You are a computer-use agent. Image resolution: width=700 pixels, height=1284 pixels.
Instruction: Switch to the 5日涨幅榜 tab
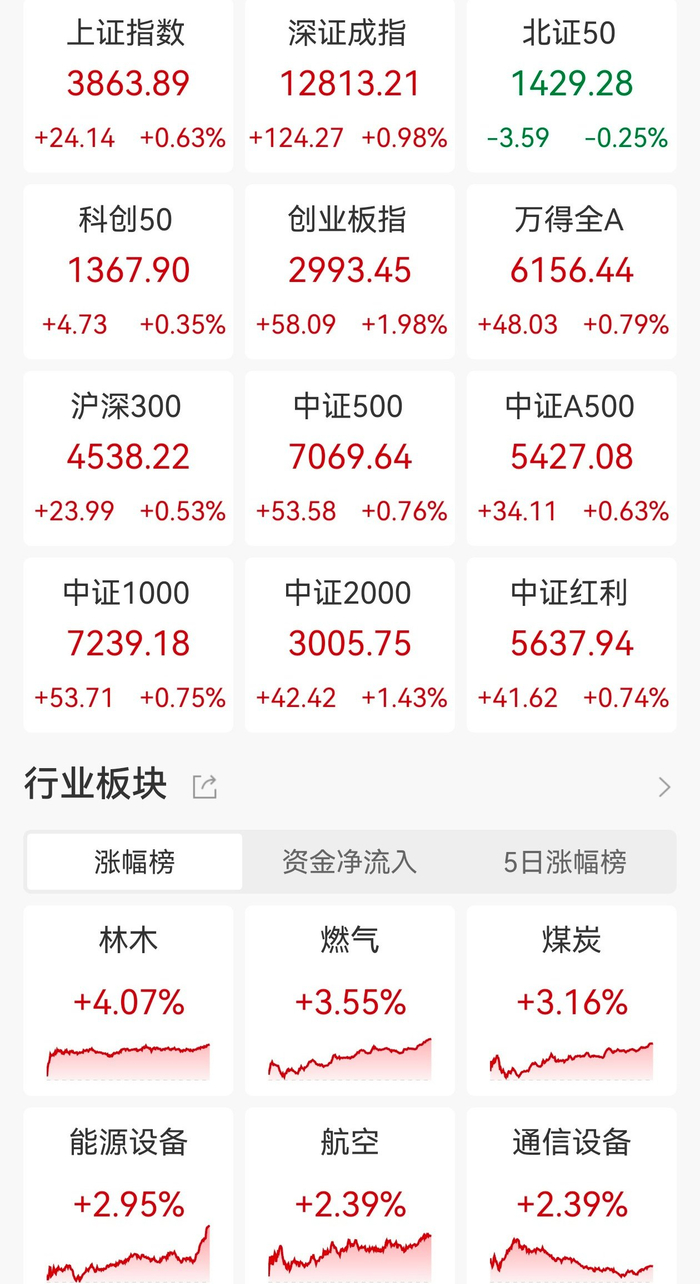[565, 862]
